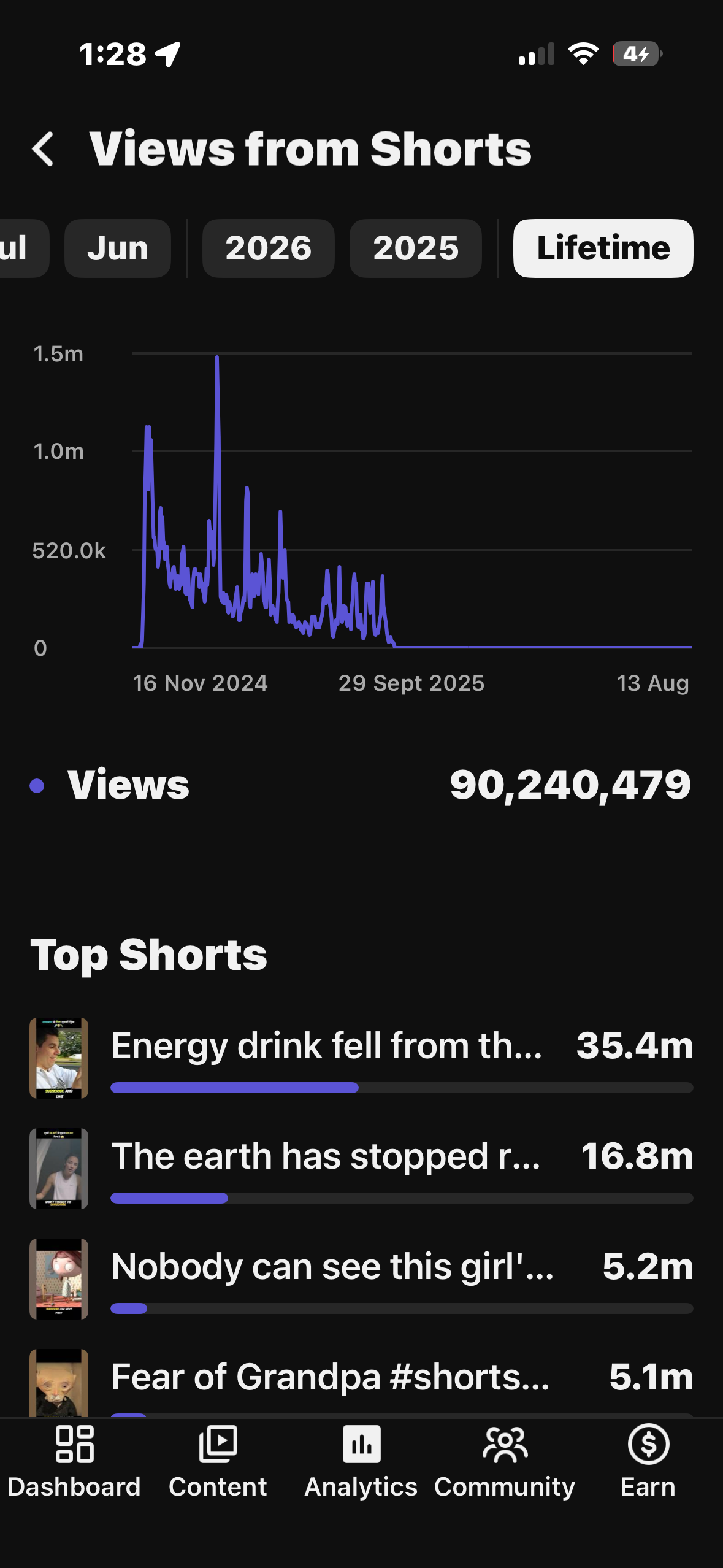The height and width of the screenshot is (1568, 723).
Task: Go to the Content tab
Action: click(x=218, y=1462)
